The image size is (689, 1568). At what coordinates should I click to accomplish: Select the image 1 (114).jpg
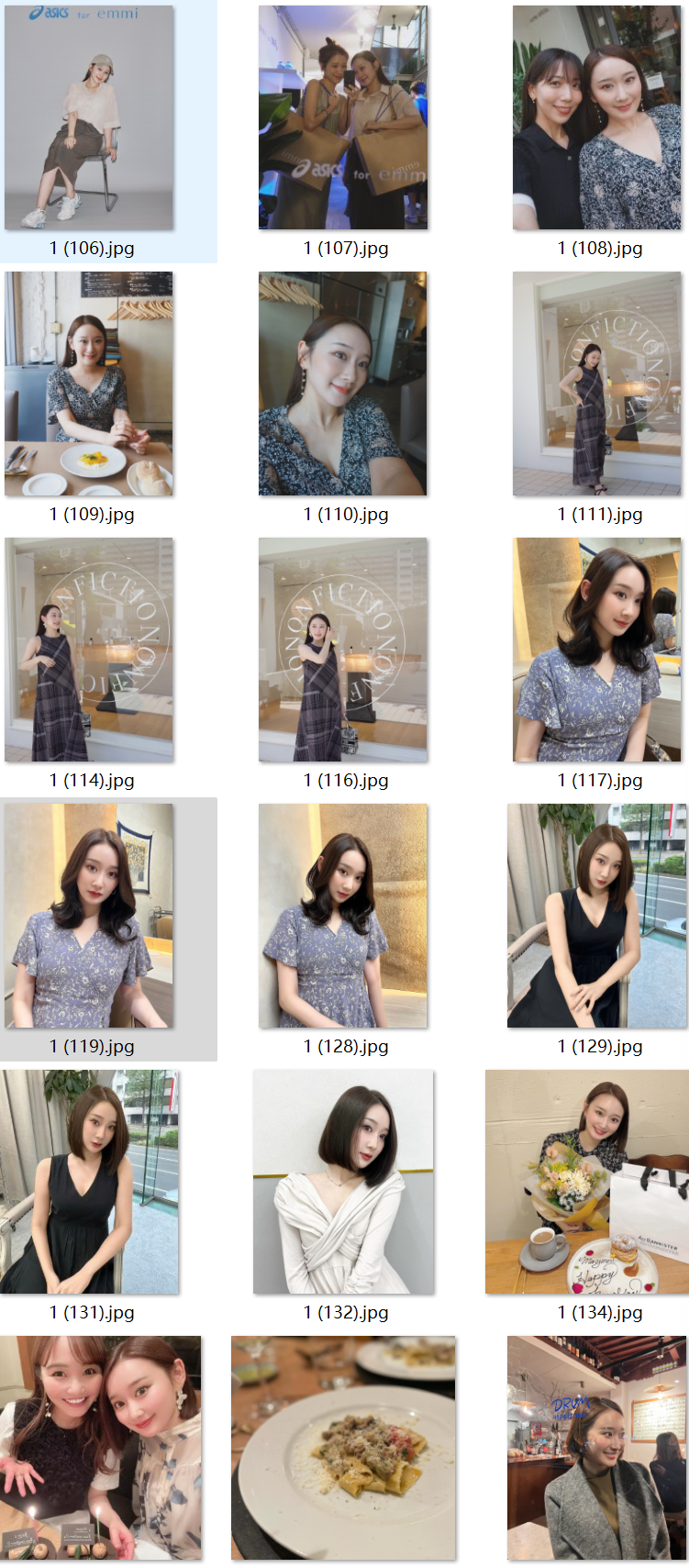[89, 650]
